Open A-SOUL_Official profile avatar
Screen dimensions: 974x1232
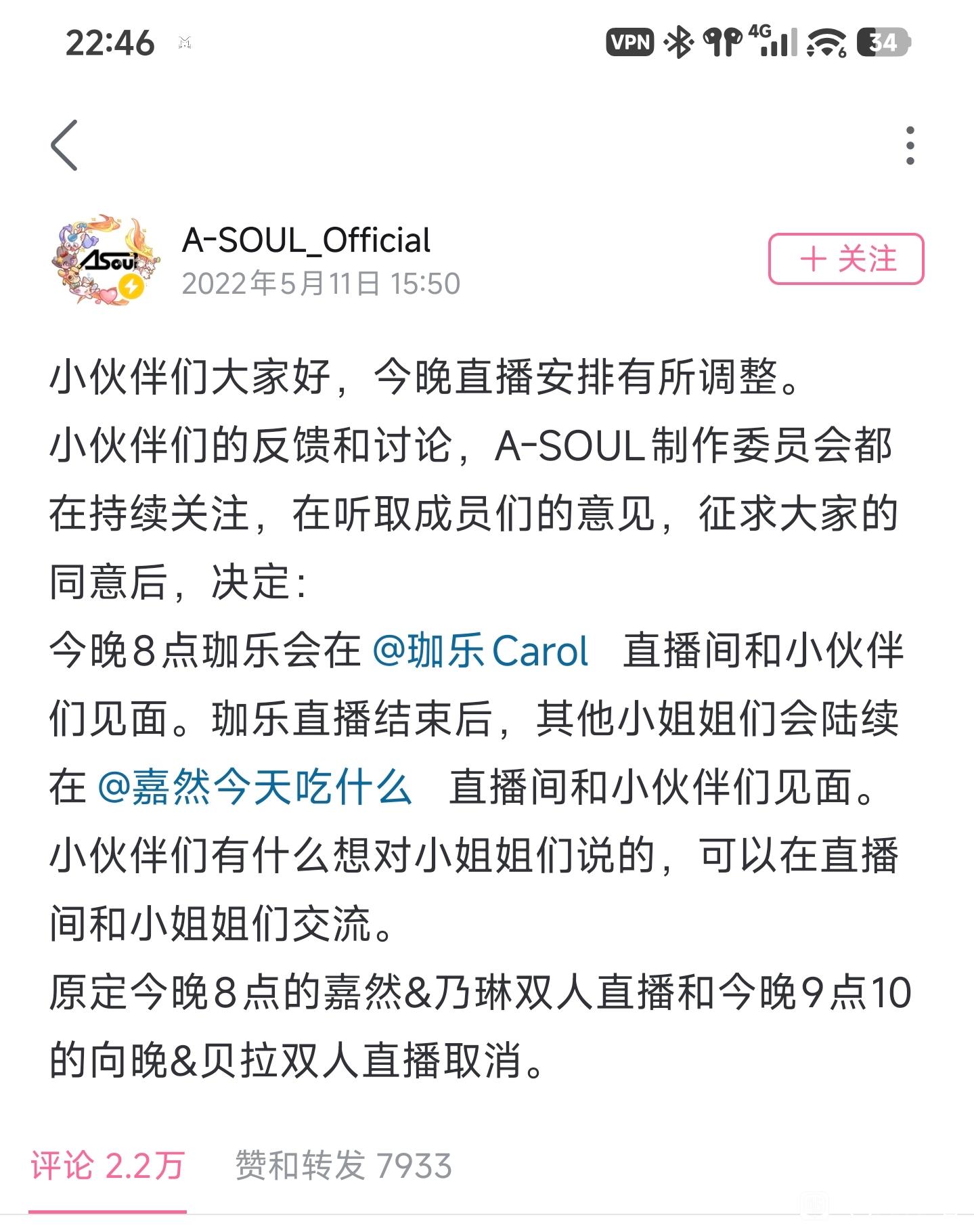click(106, 261)
